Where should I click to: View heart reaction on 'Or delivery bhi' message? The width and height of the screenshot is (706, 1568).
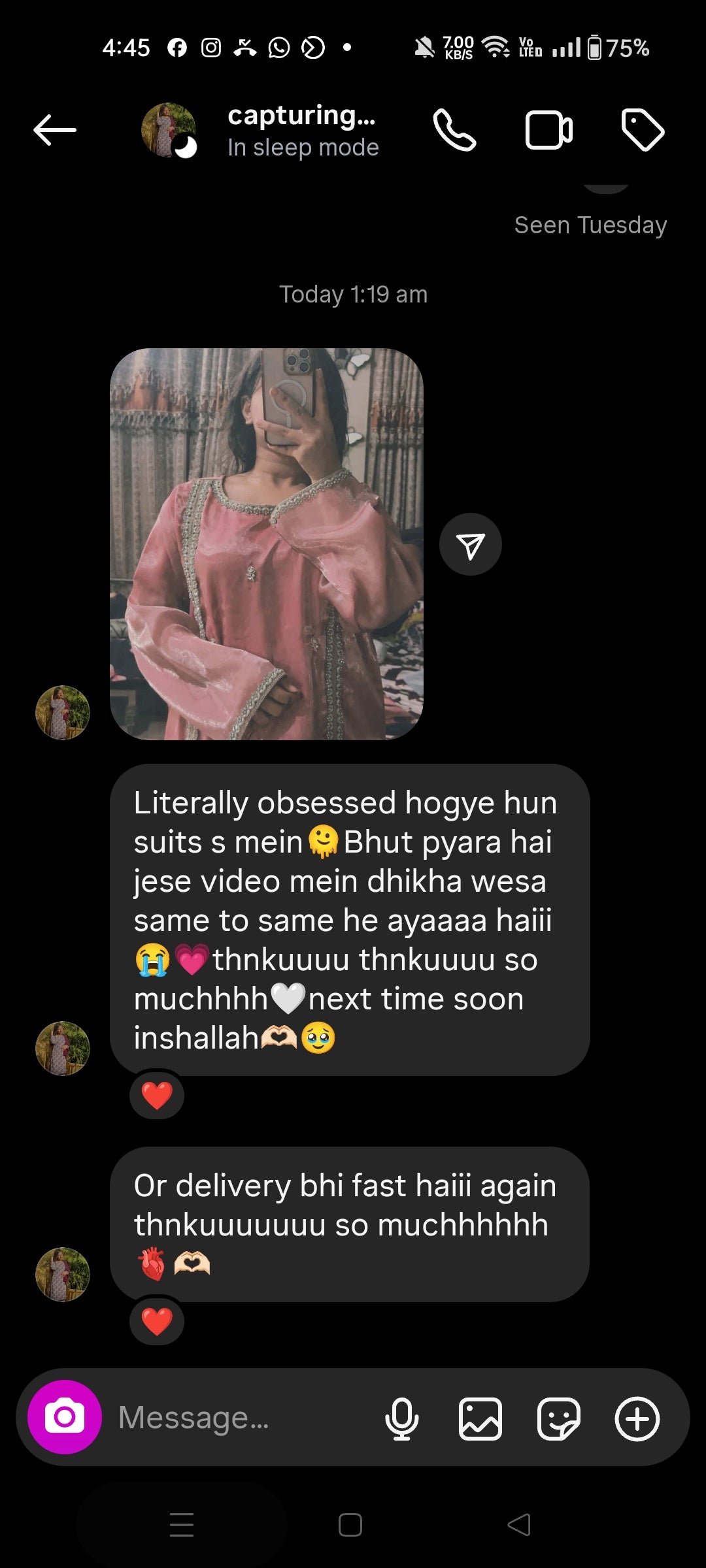point(157,1322)
